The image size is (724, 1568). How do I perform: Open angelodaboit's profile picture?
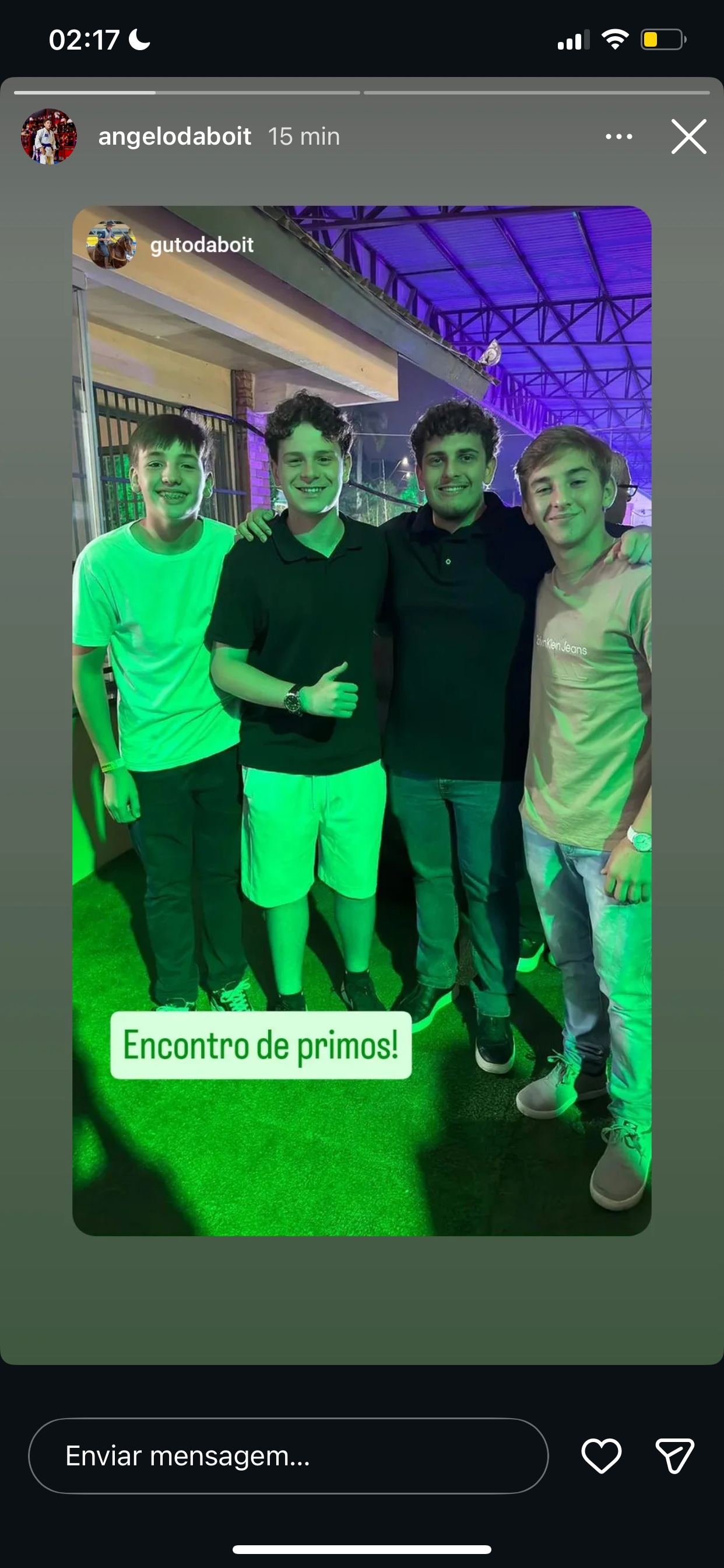[48, 136]
